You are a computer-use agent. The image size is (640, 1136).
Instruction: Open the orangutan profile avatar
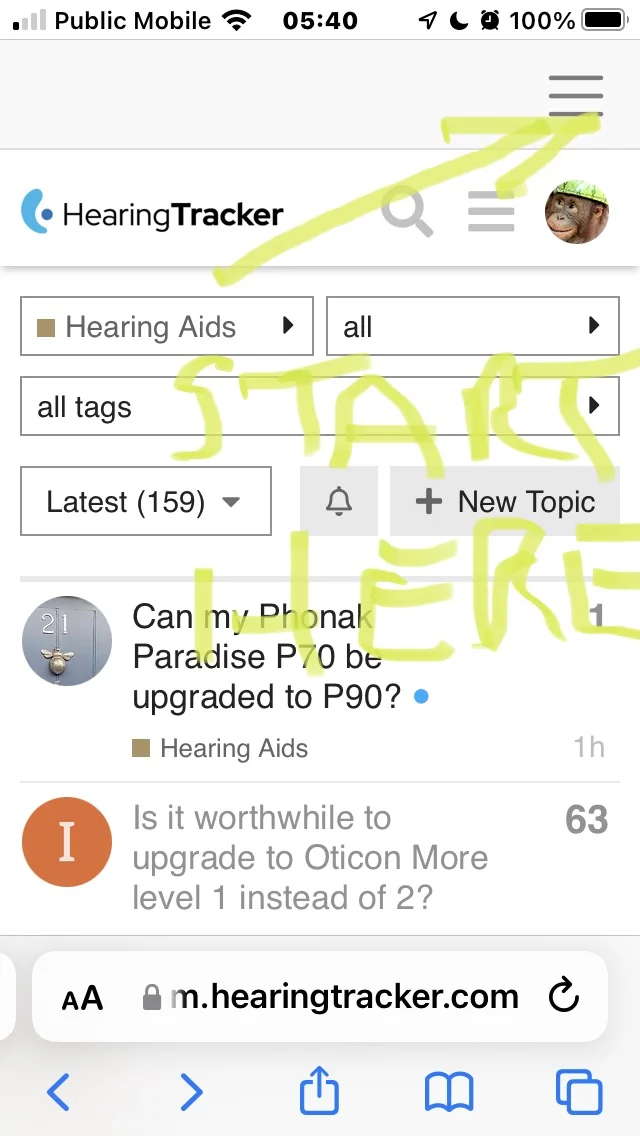577,212
